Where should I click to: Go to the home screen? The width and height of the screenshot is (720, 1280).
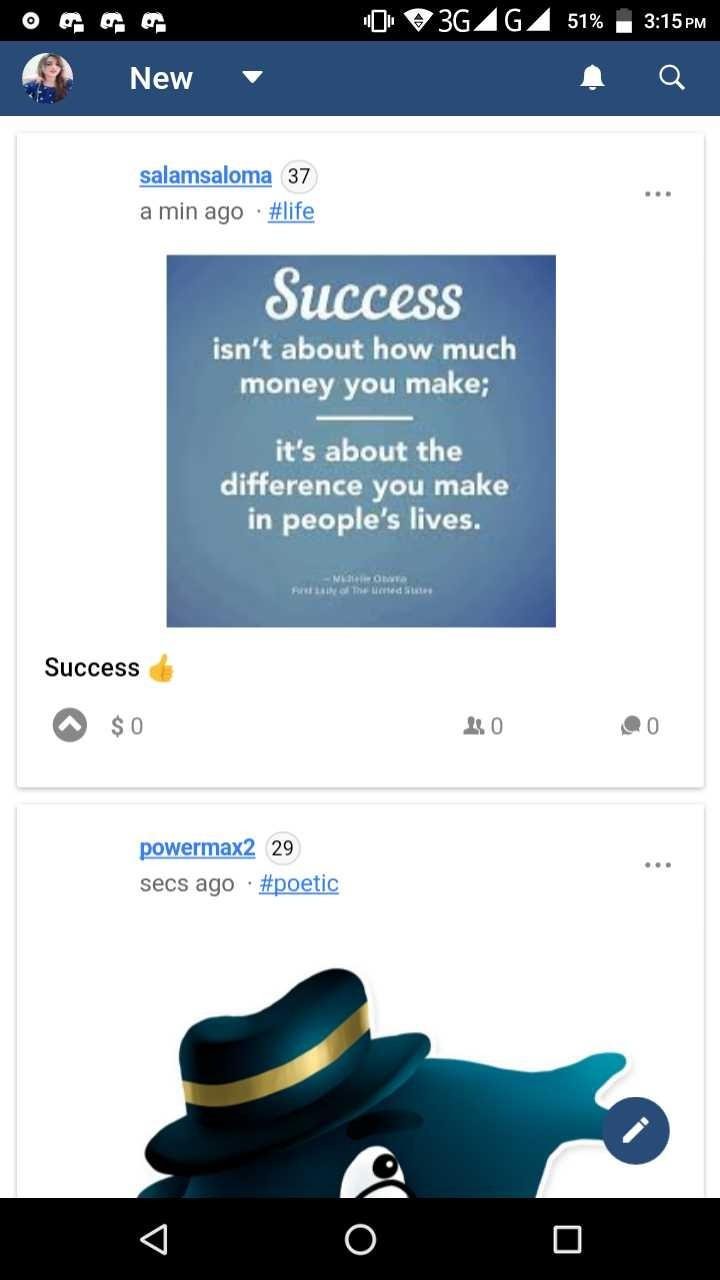(360, 1240)
